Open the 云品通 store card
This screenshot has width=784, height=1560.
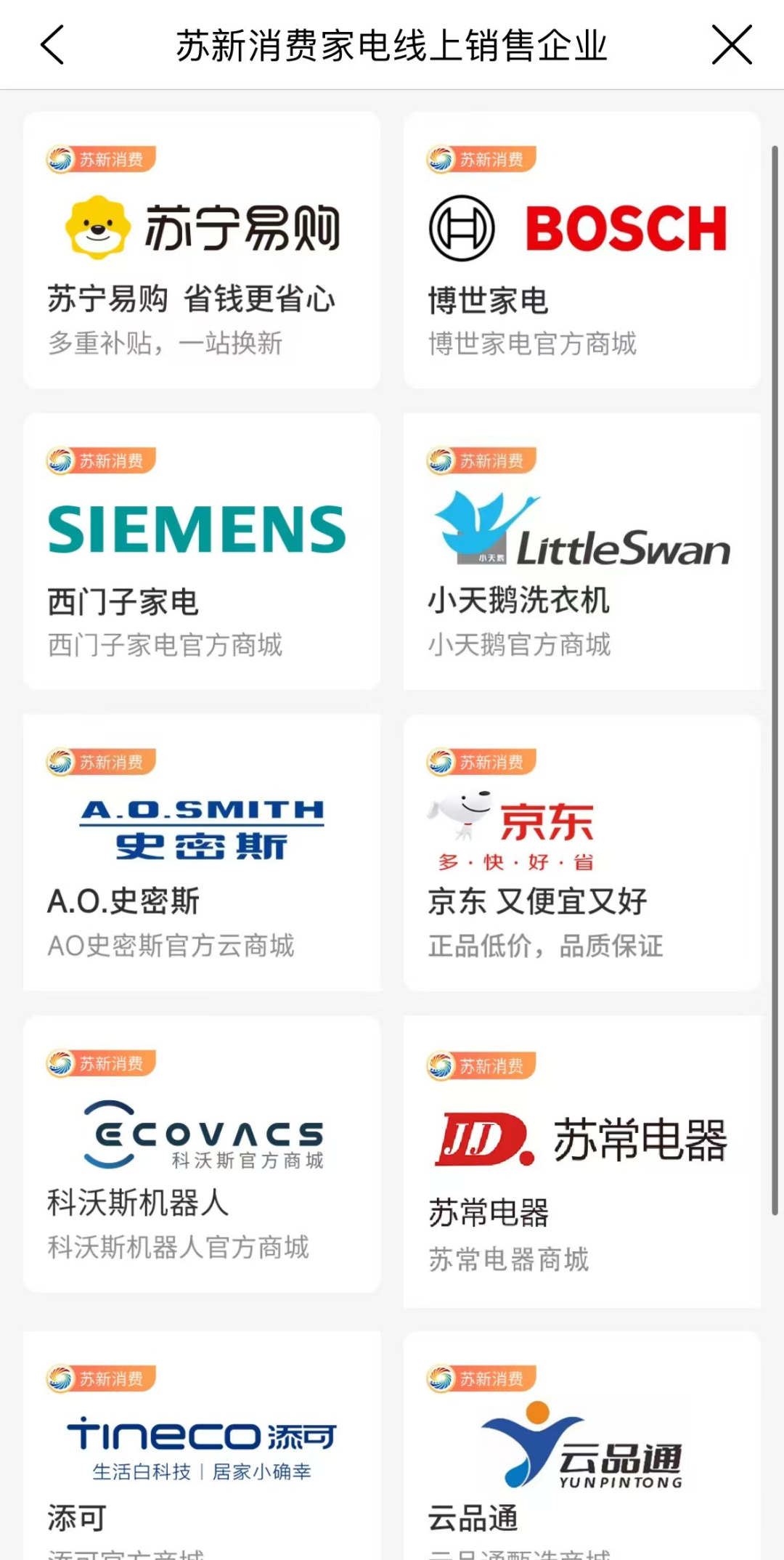tap(582, 1445)
